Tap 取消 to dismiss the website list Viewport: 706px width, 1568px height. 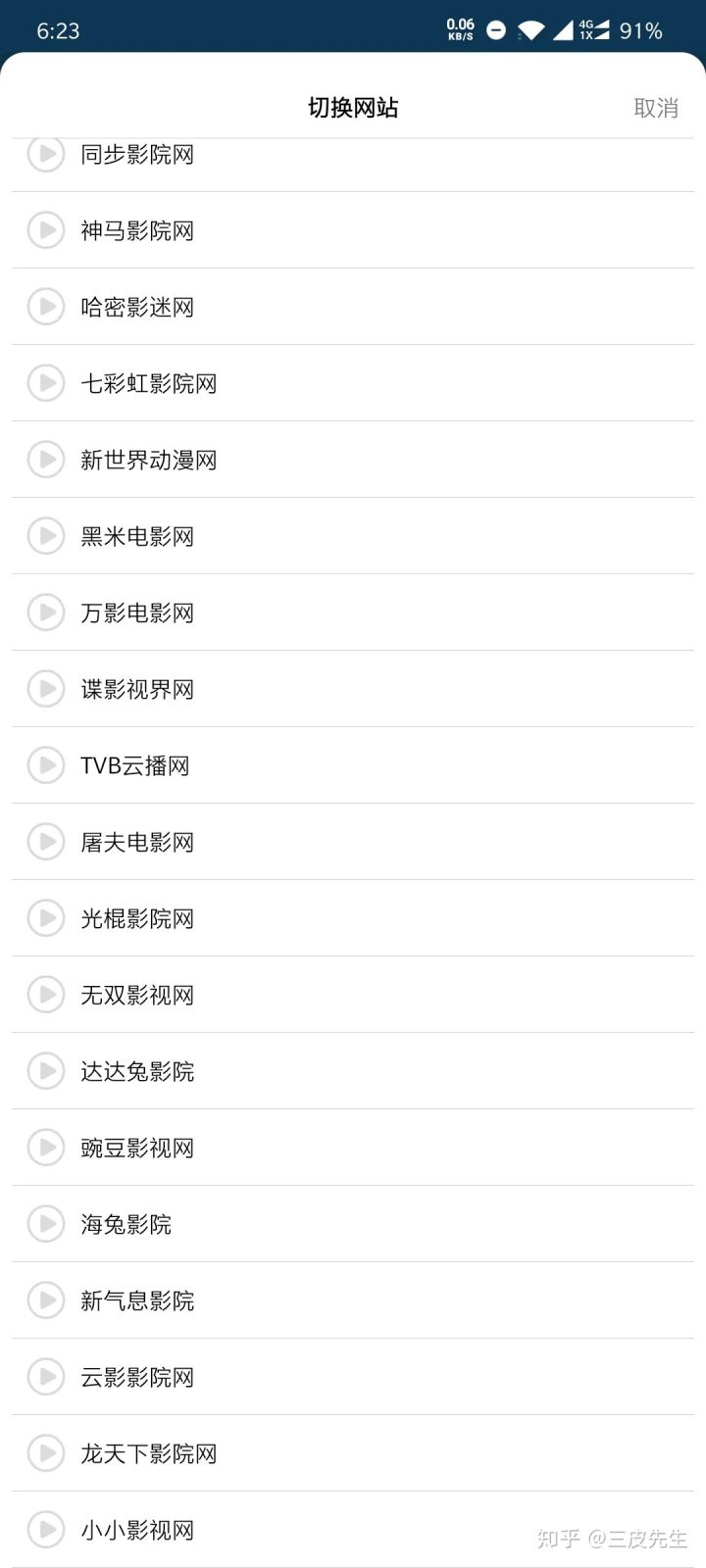pos(656,108)
